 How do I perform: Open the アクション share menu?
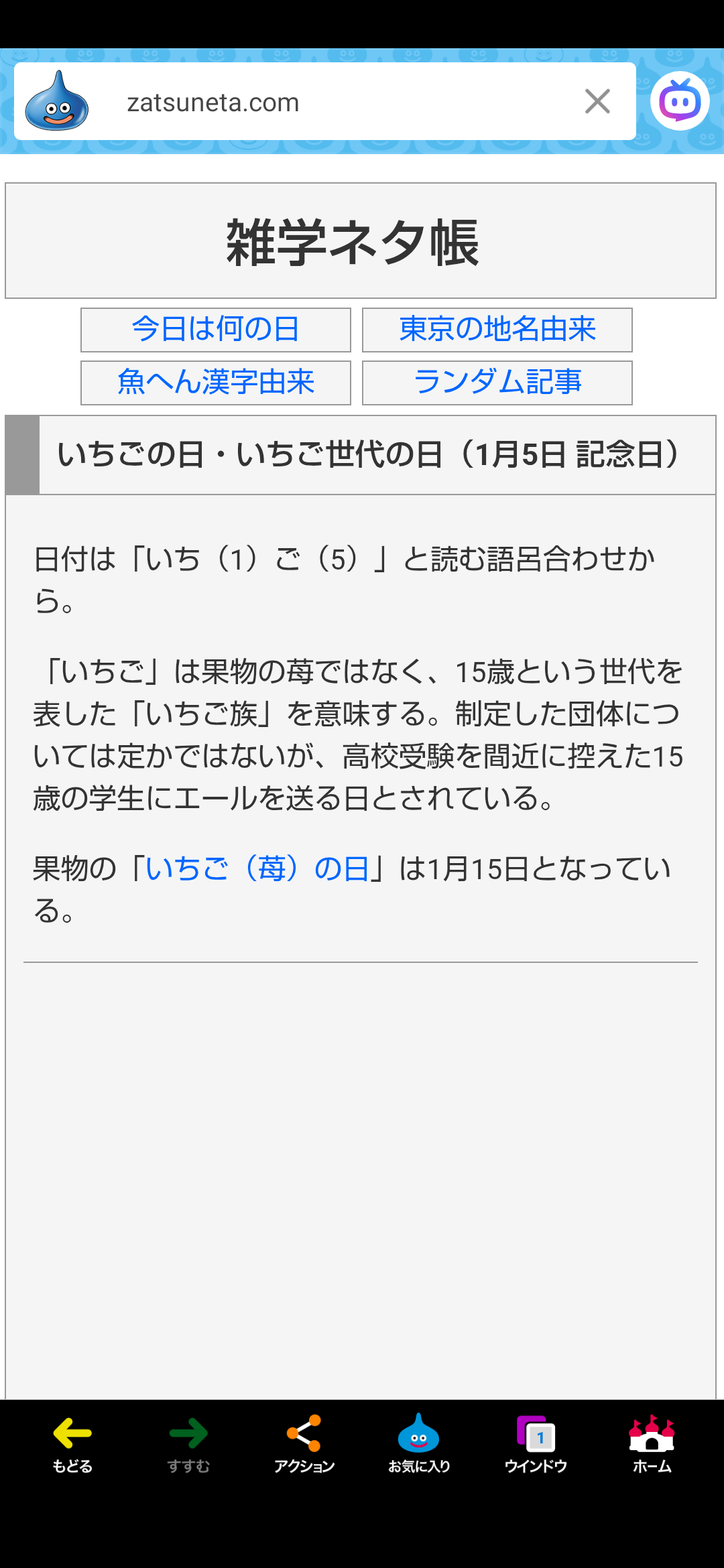tap(304, 1444)
